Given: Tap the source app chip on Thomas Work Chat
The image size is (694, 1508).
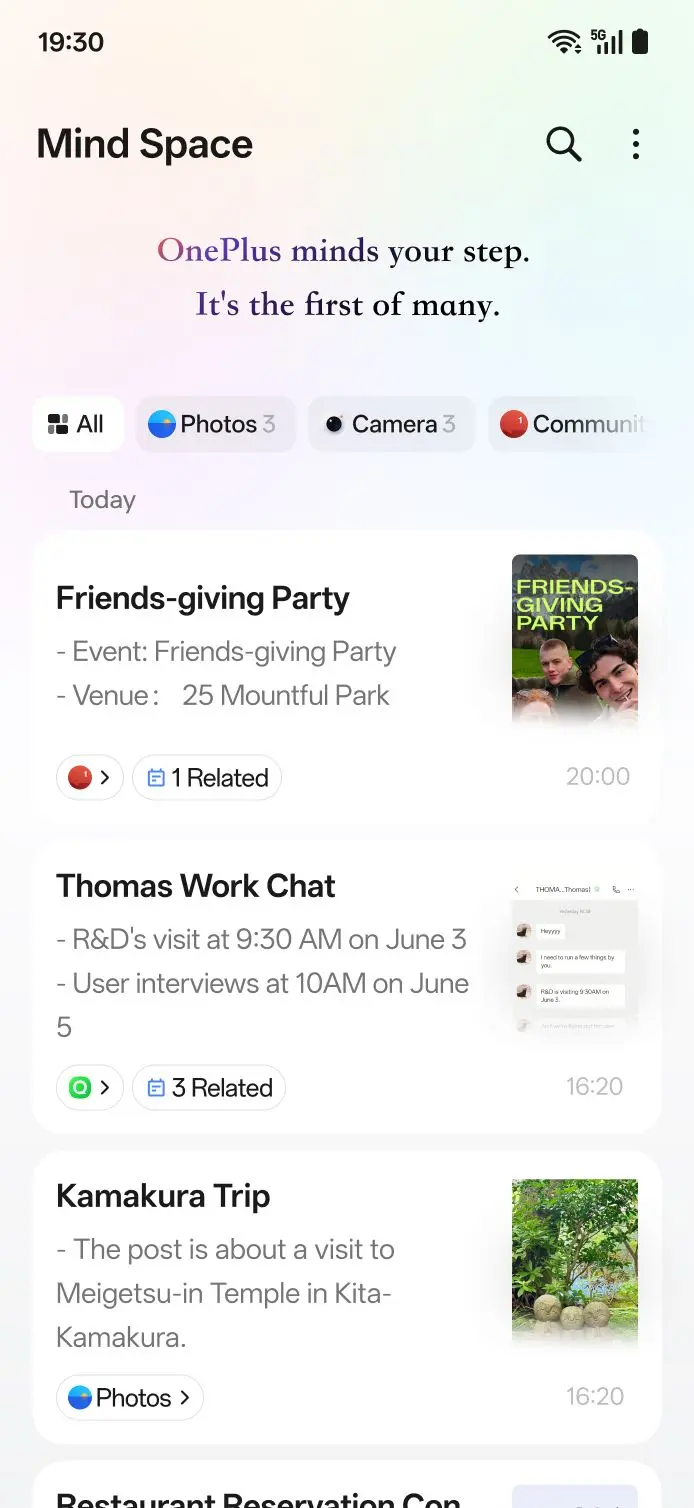Looking at the screenshot, I should pyautogui.click(x=90, y=1088).
